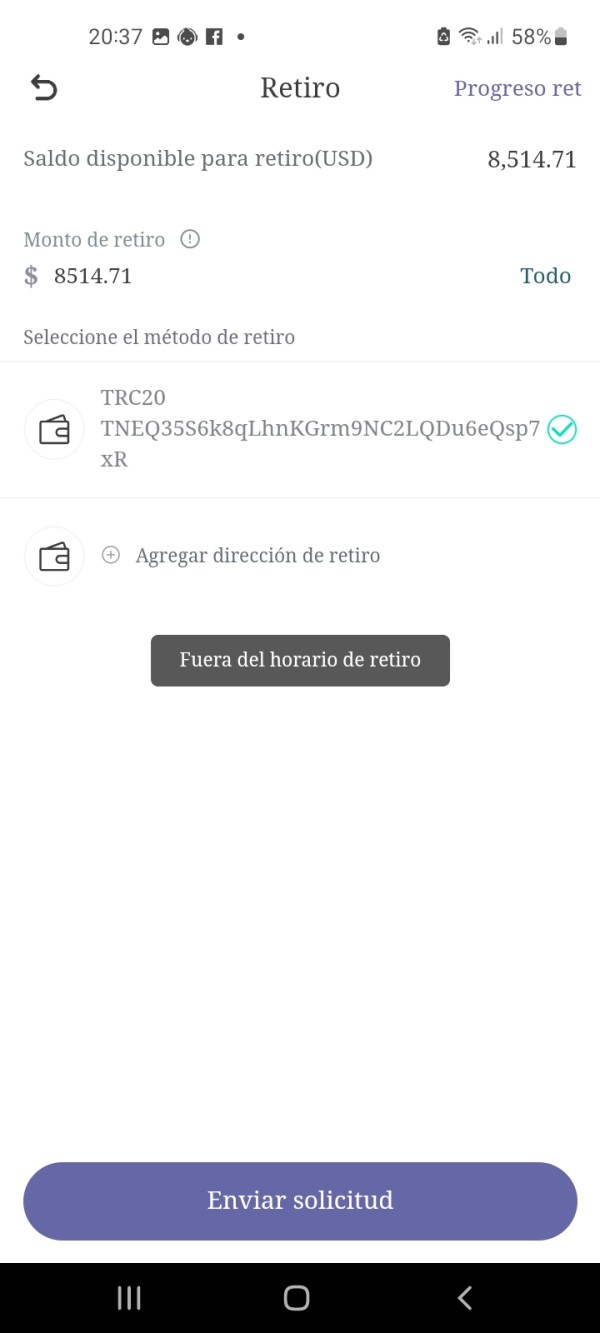Image resolution: width=600 pixels, height=1333 pixels.
Task: Select Todo to withdraw full balance
Action: 545,276
